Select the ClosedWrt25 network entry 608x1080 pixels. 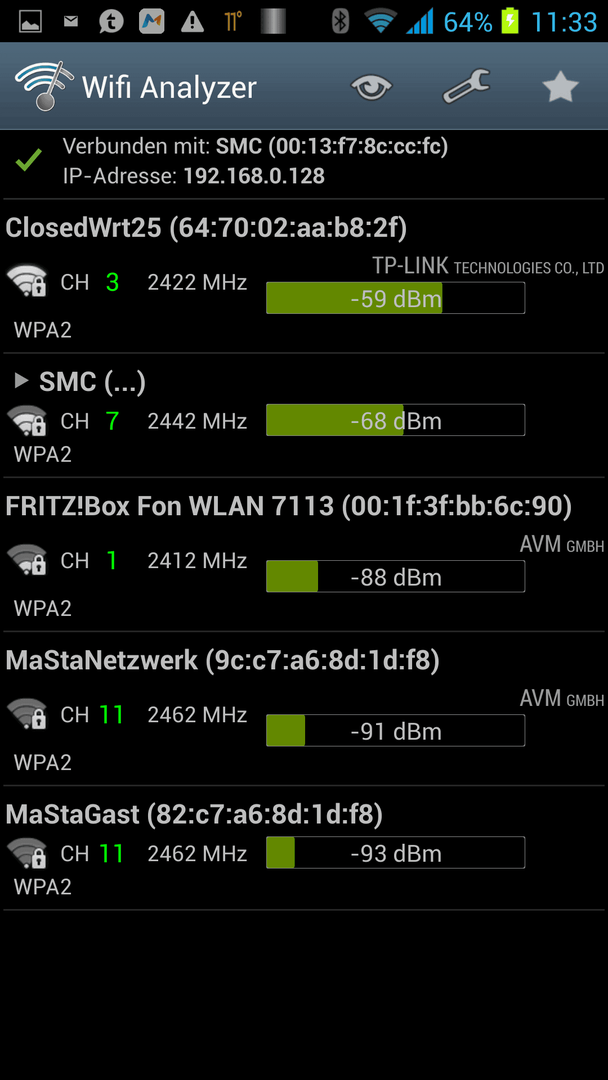click(304, 276)
